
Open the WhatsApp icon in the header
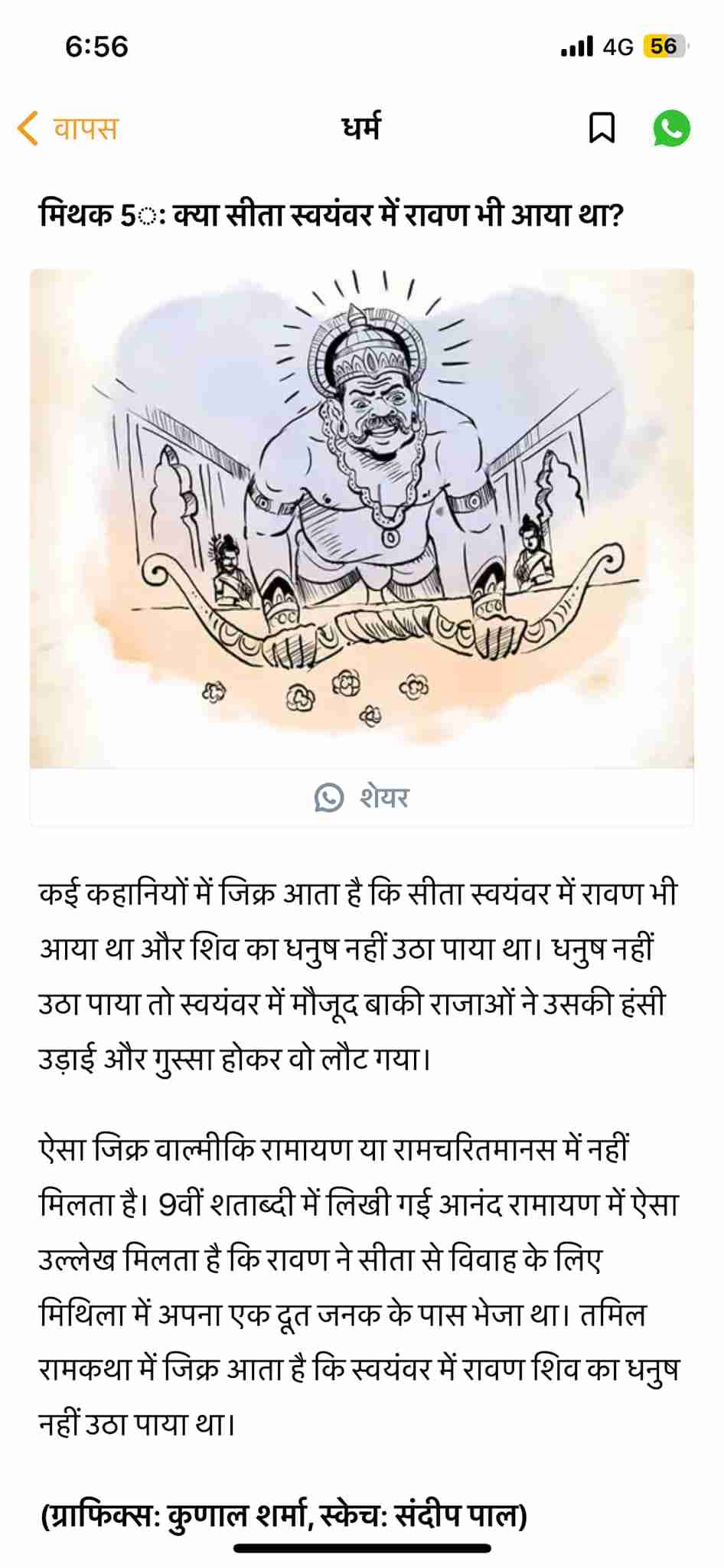coord(671,128)
